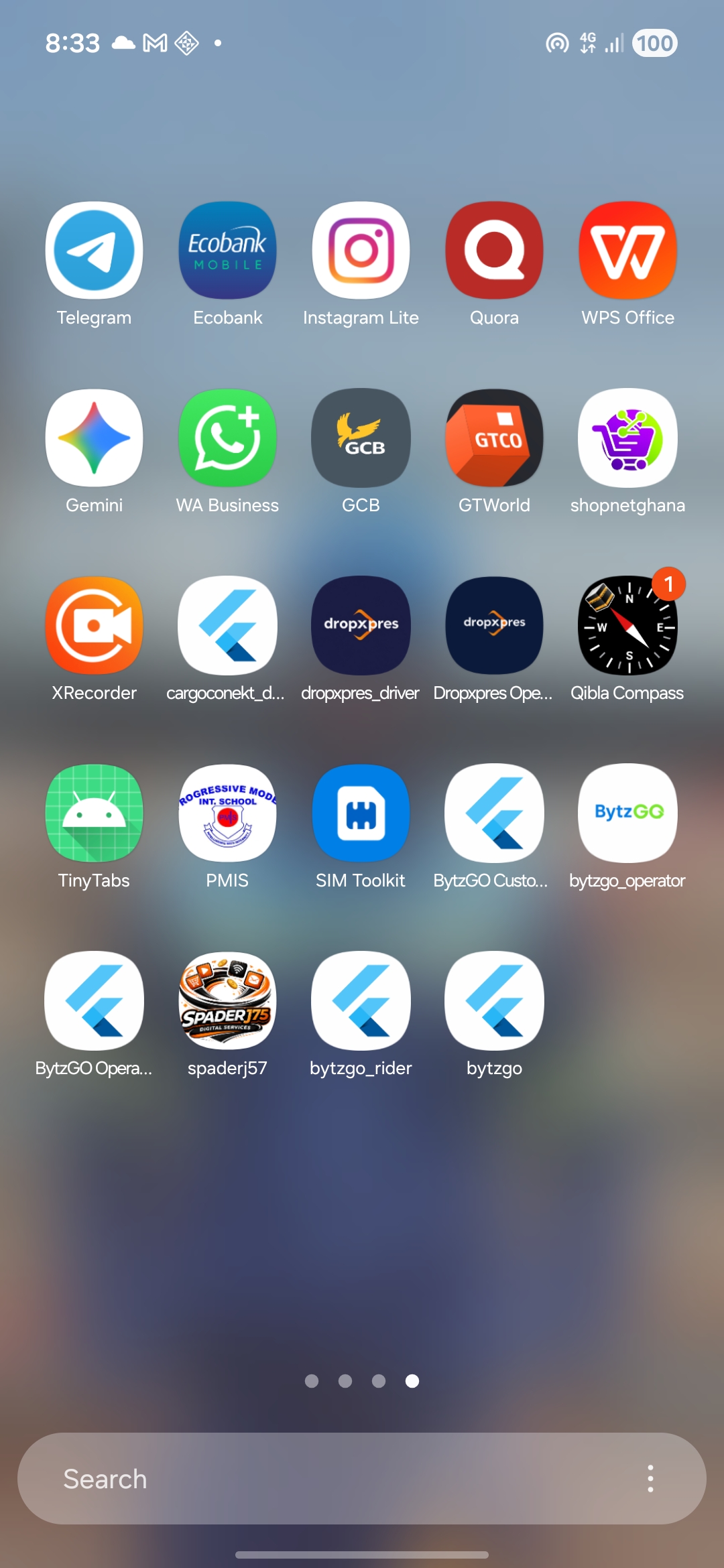Open the Telegram app

point(94,250)
